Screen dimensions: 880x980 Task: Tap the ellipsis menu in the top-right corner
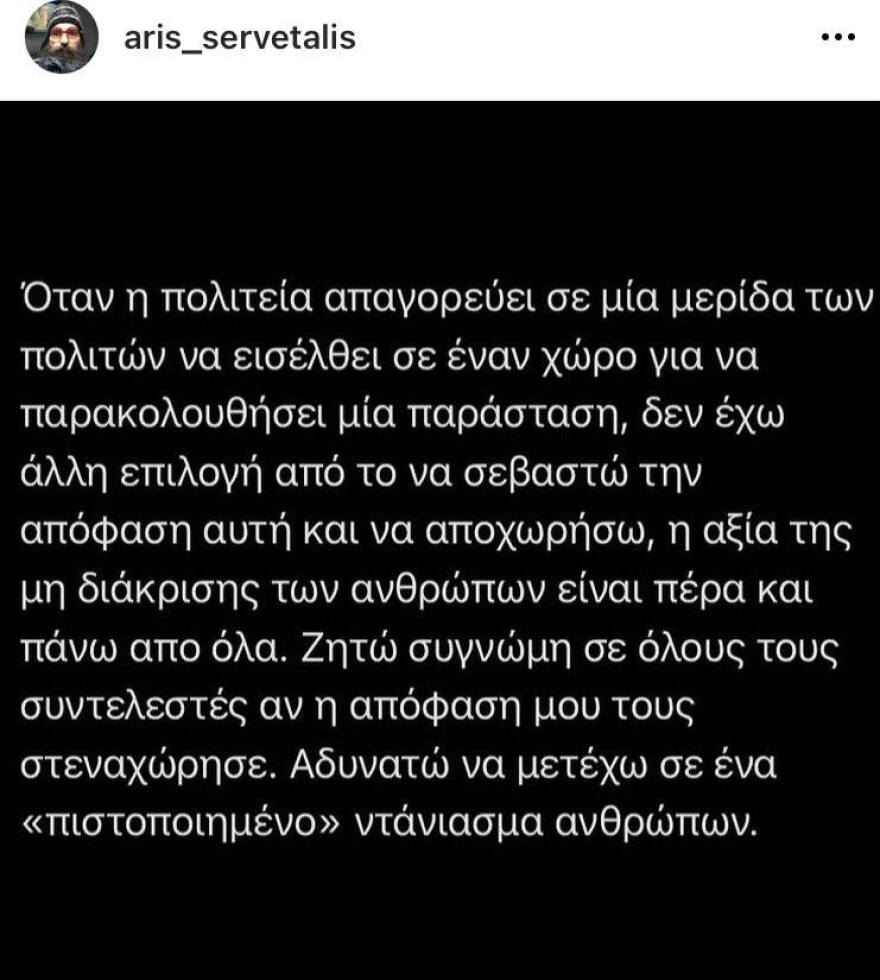pyautogui.click(x=838, y=36)
